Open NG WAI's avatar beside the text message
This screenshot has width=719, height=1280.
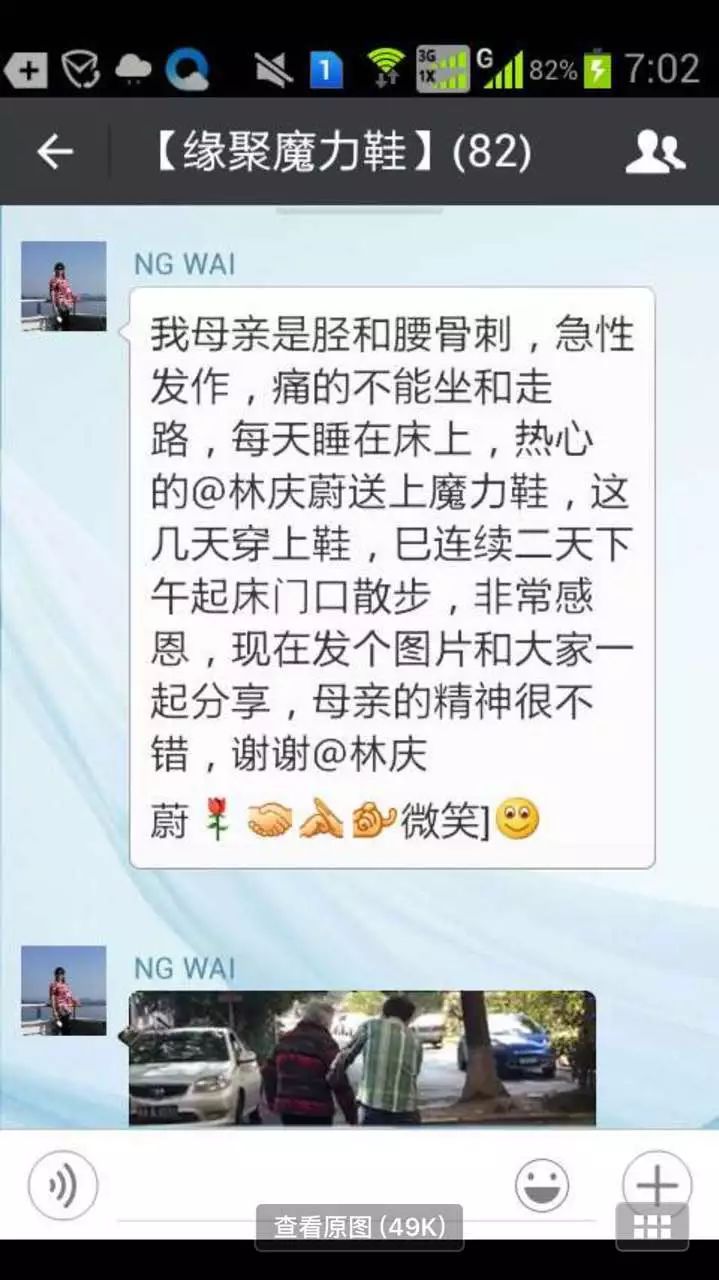click(x=64, y=286)
